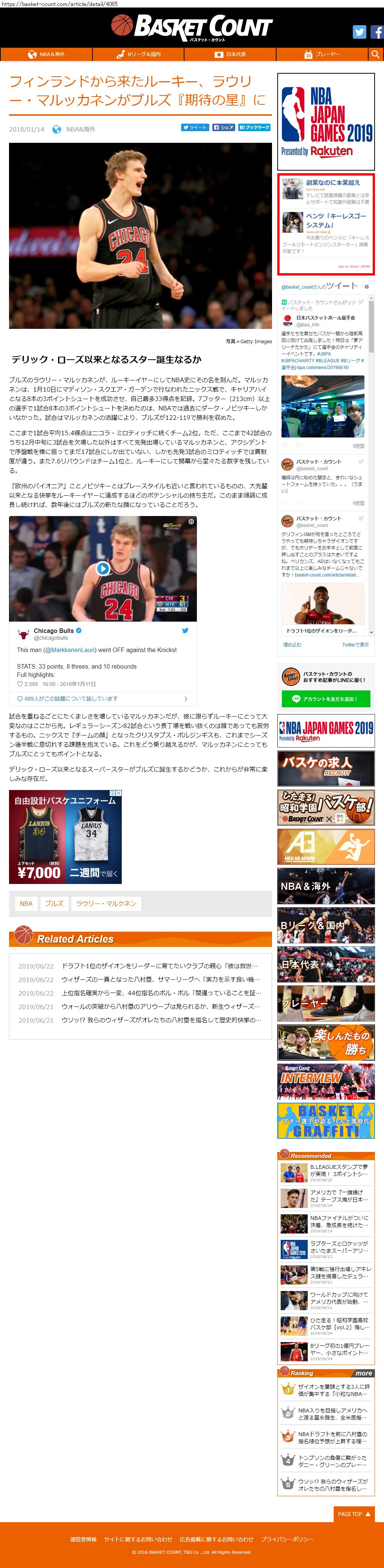
Task: Switch to the Bリーグ&国内 nav tab
Action: pyautogui.click(x=138, y=54)
